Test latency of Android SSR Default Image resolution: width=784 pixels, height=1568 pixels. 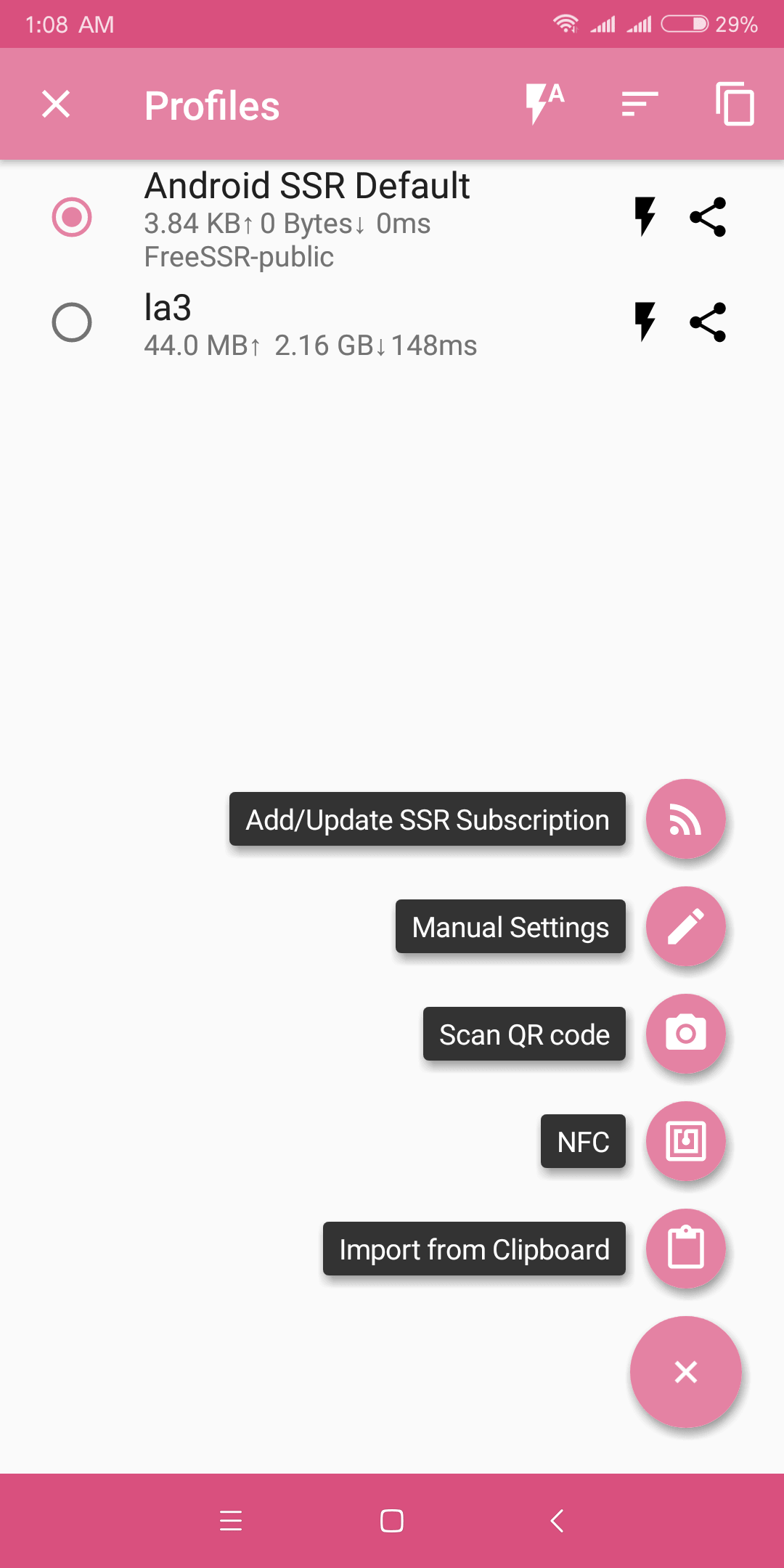point(645,217)
